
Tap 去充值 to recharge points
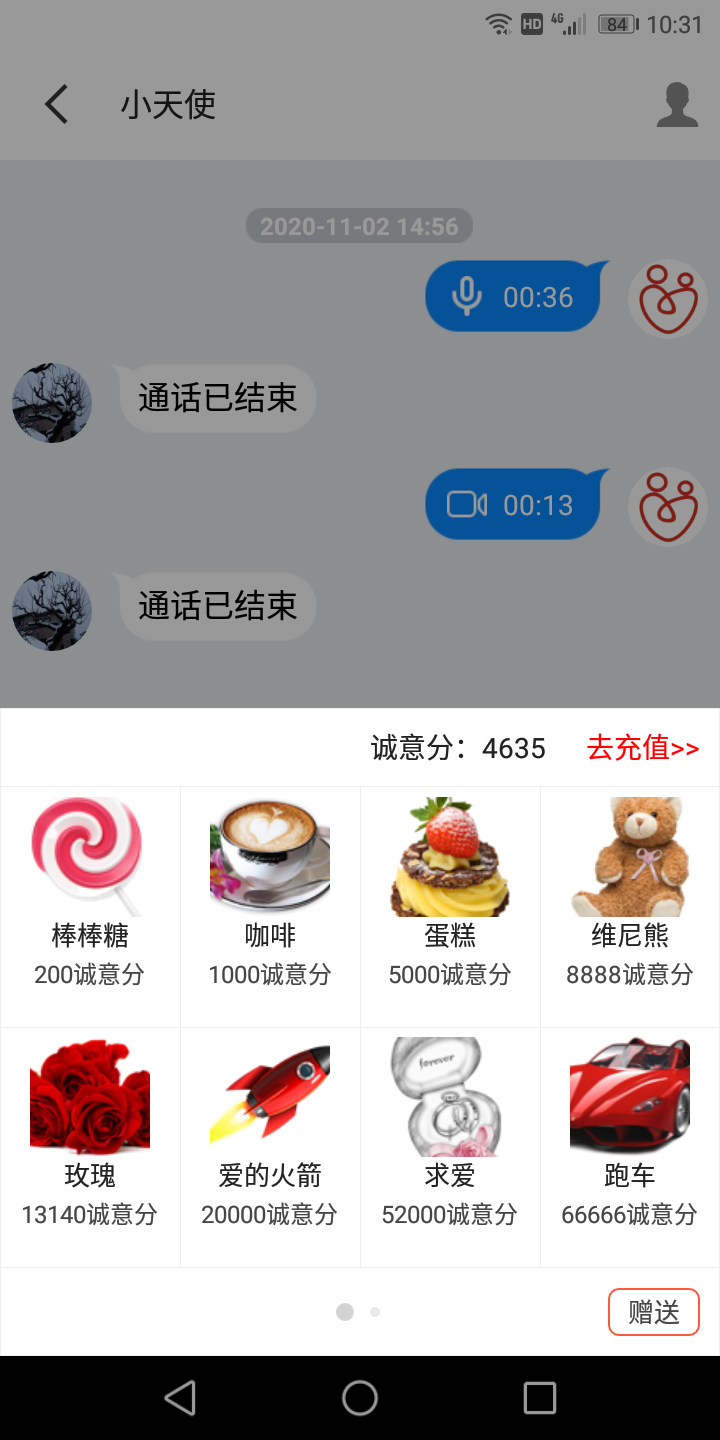coord(642,748)
